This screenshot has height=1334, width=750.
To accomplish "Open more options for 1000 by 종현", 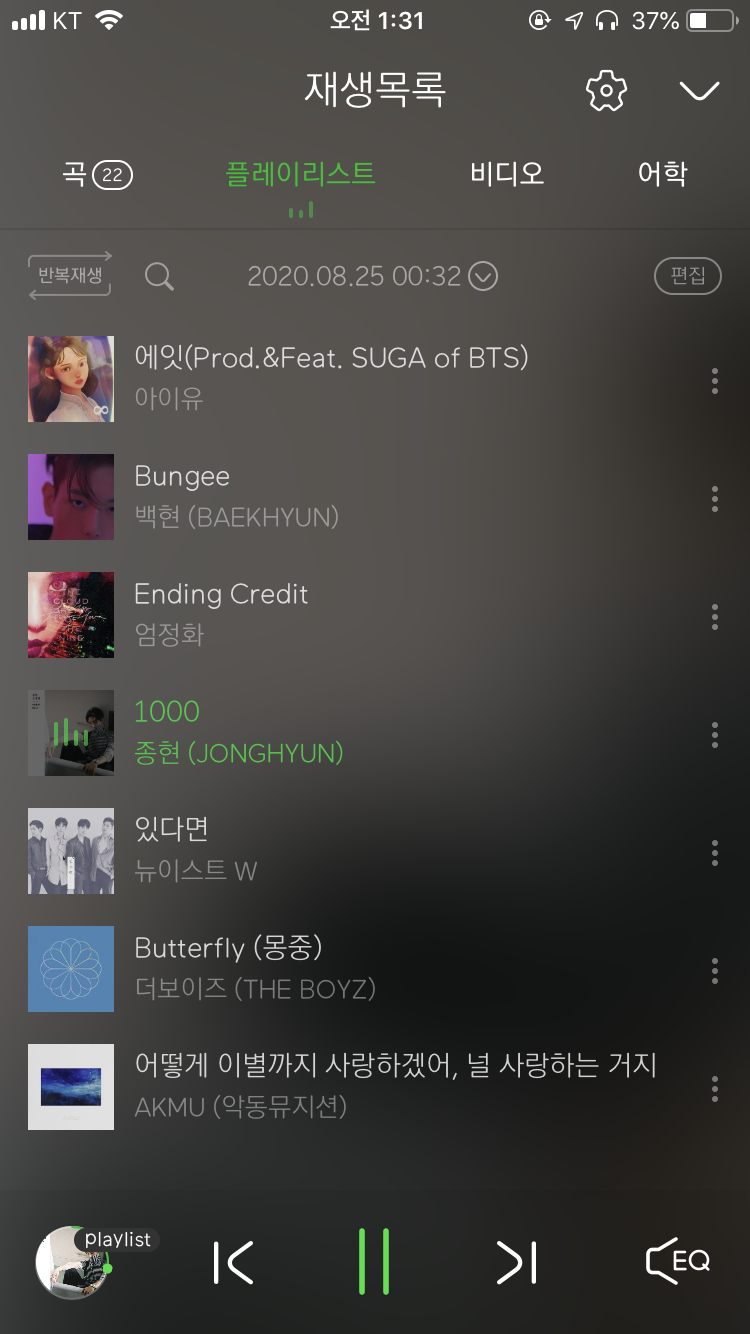I will click(714, 735).
